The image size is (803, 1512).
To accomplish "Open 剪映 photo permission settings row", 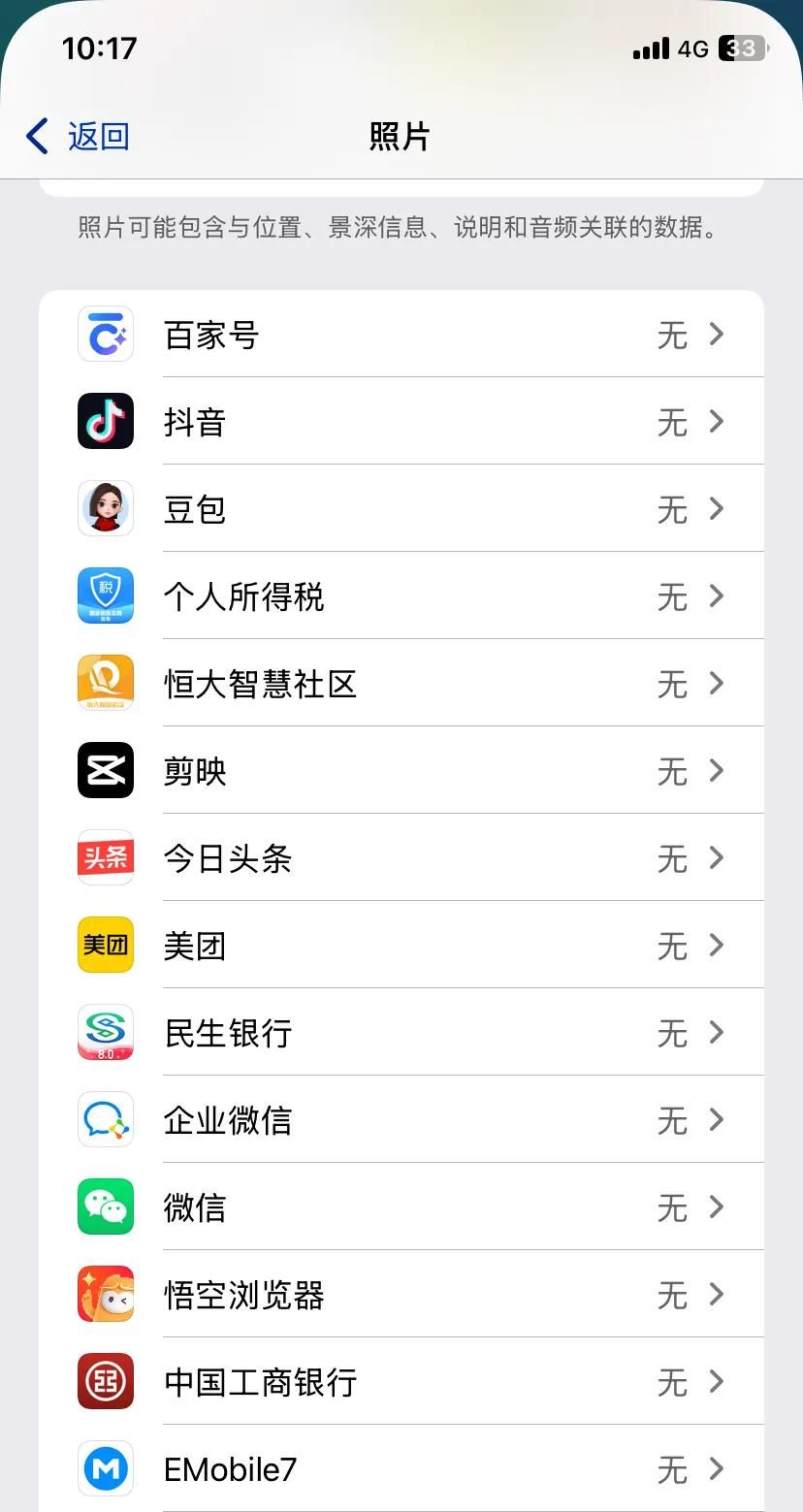I will point(436,770).
